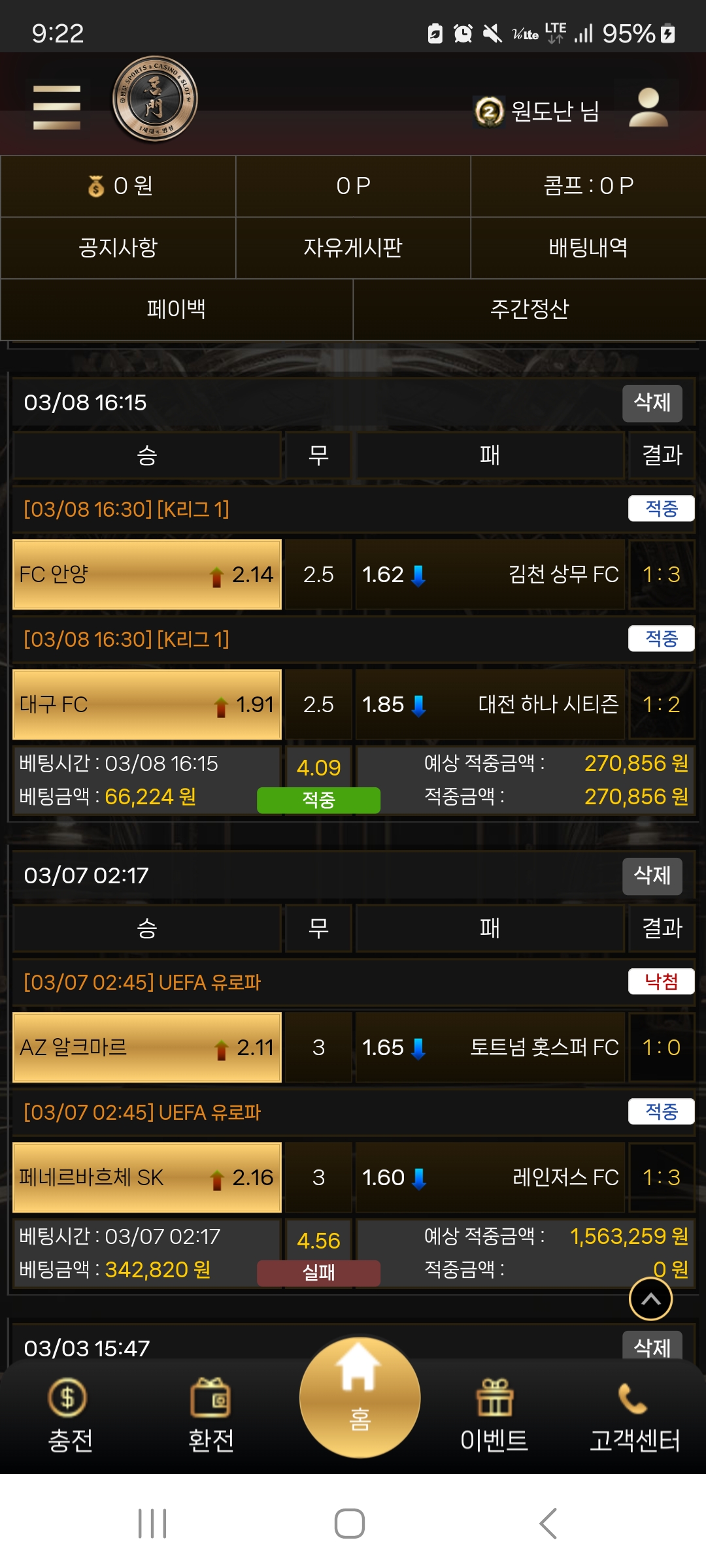Screen dimensions: 706x1568
Task: Delete the 03/08 16:15 bet record
Action: click(652, 403)
